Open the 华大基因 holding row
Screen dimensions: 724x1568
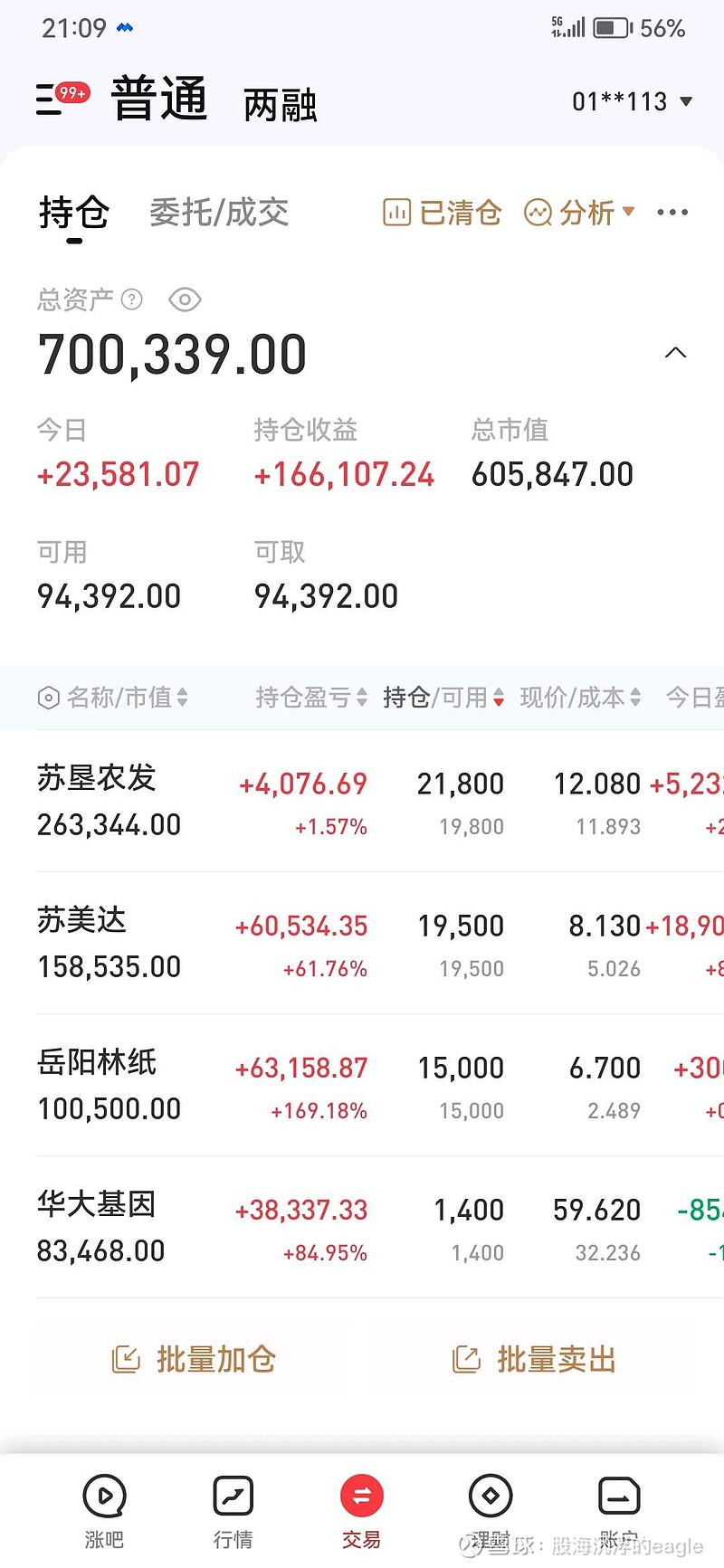(362, 1228)
